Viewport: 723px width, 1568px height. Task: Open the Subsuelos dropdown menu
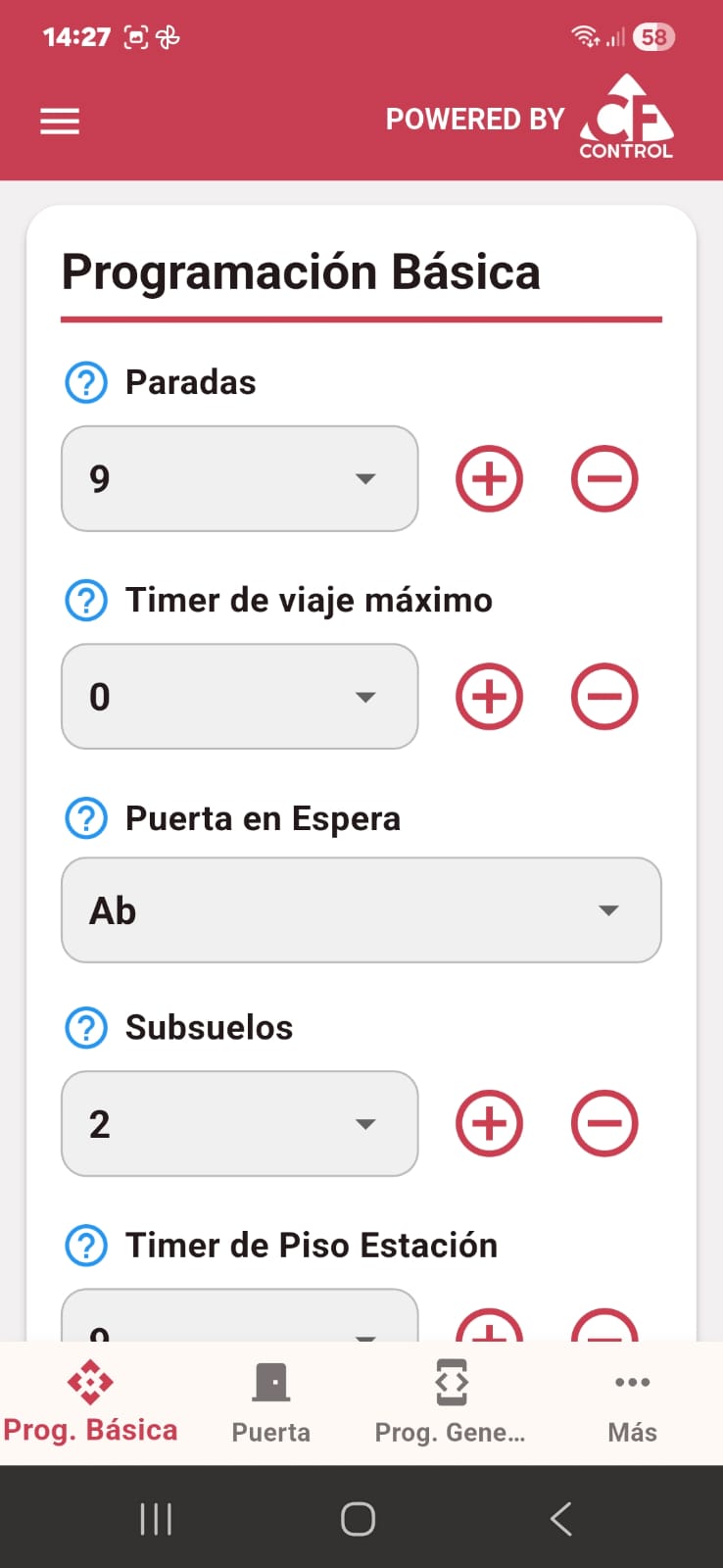coord(239,1123)
